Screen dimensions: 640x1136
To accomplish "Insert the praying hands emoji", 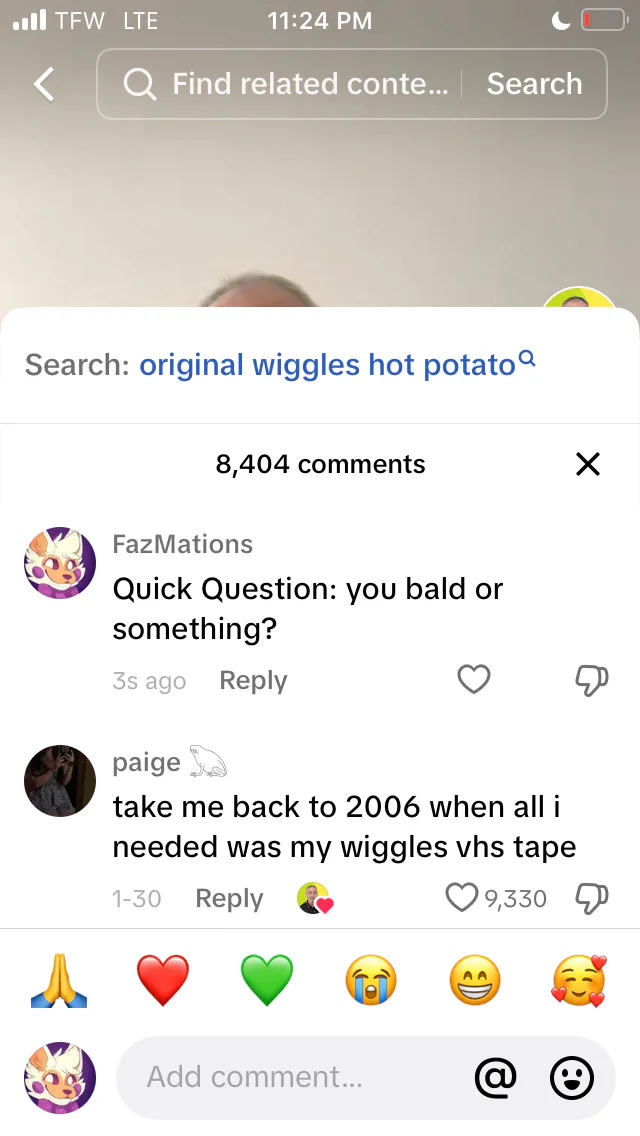I will tap(59, 981).
